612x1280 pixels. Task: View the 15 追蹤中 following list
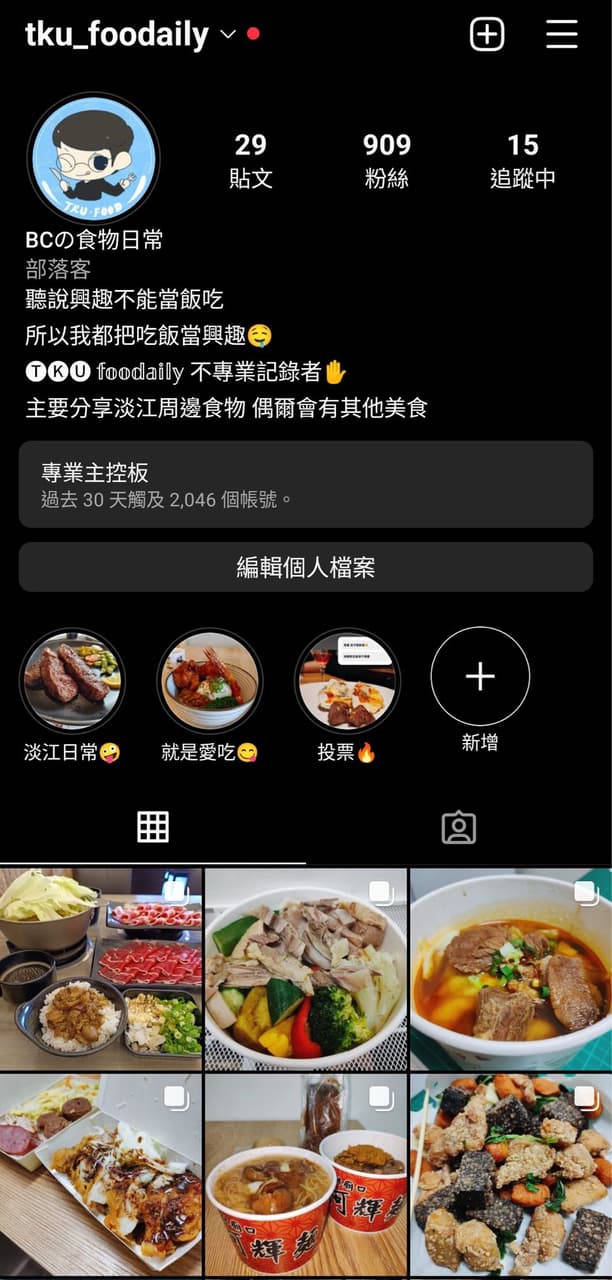pos(522,160)
